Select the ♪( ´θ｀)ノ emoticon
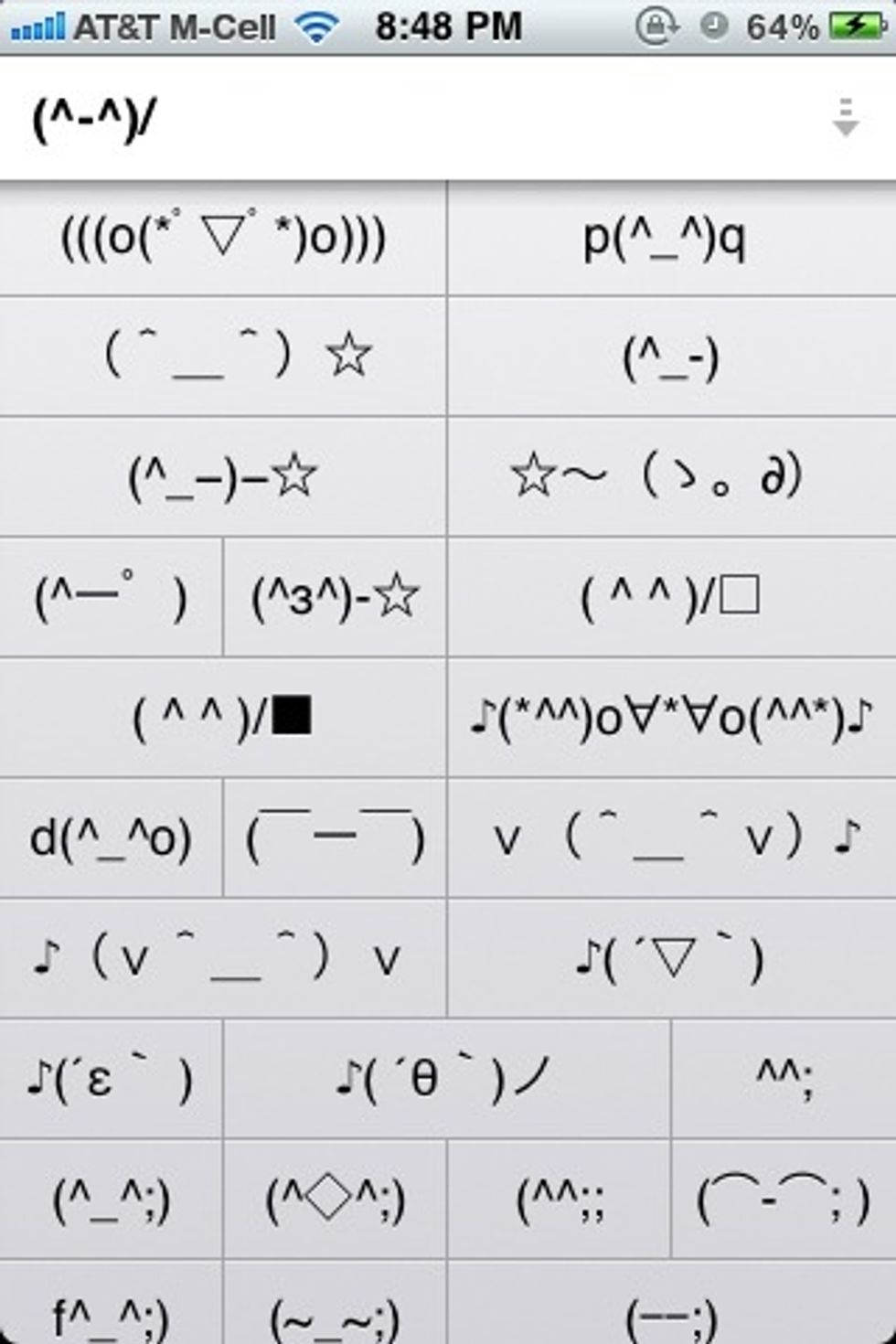This screenshot has height=1344, width=896. tap(446, 1079)
